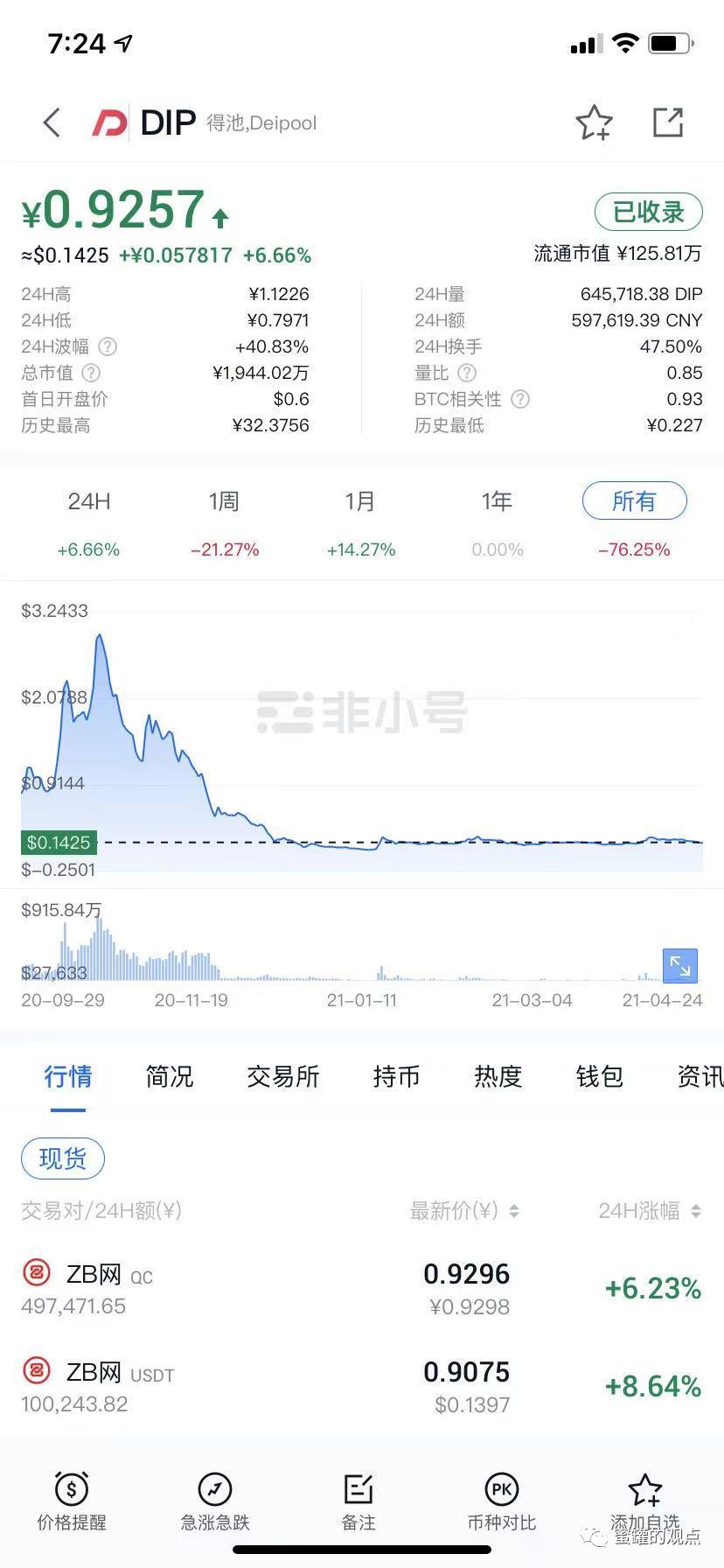This screenshot has height=1568, width=724.
Task: Toggle the favorite star in the top bar
Action: pos(594,122)
